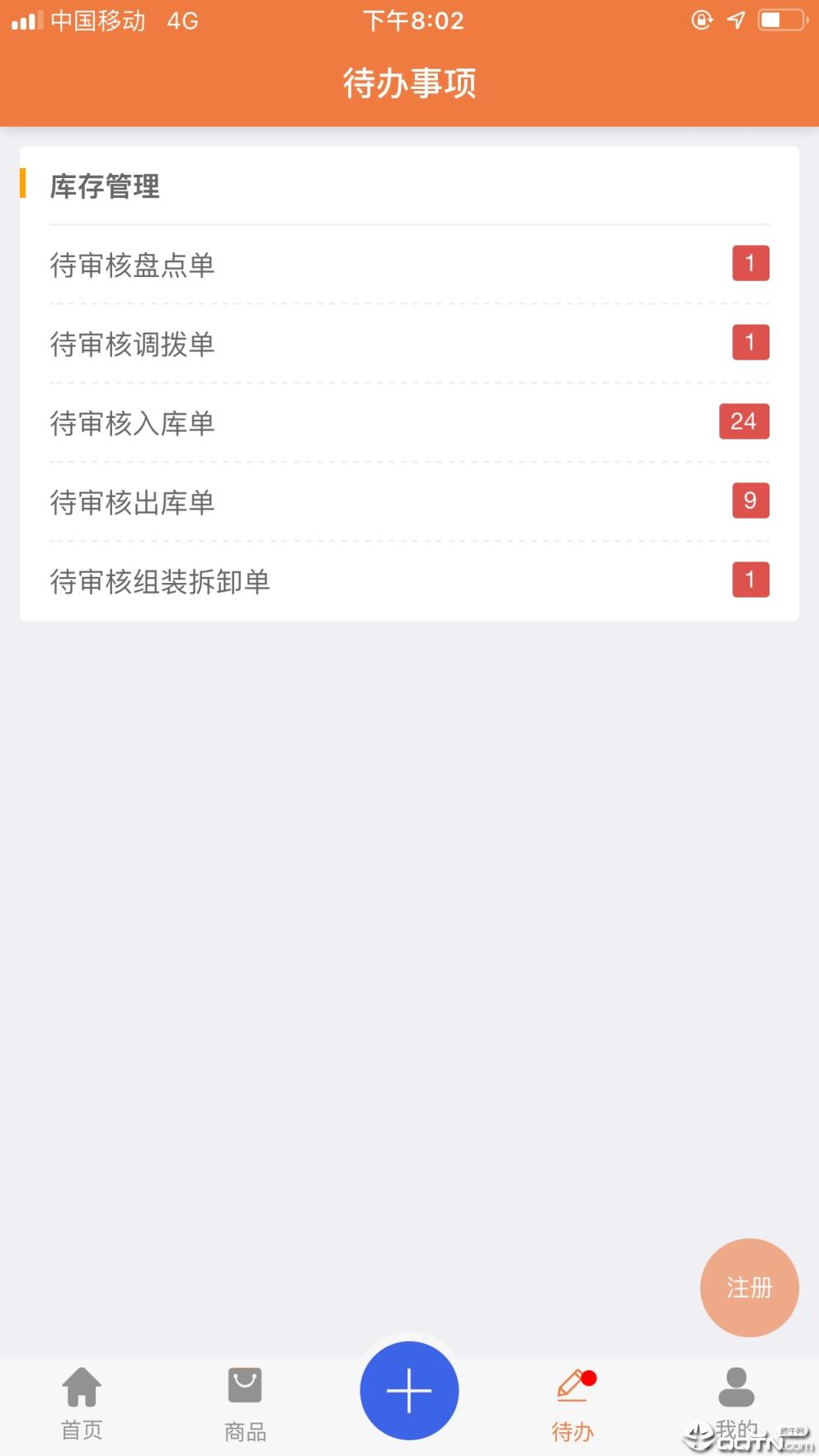Tap the 注册 floating button
Screen dimensions: 819x1456
tap(748, 1288)
